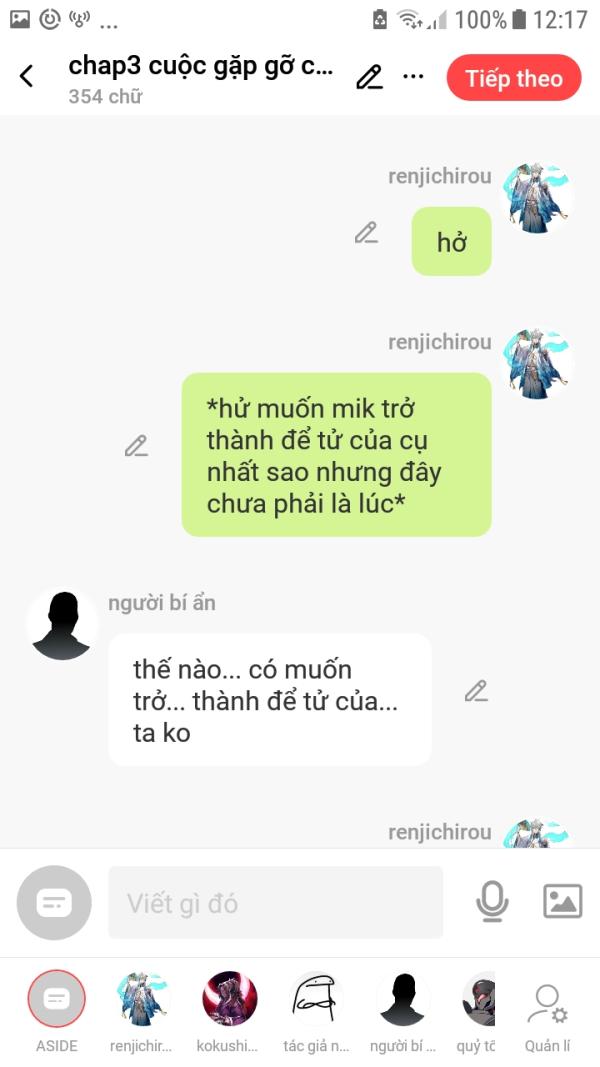Tap the gray aside button beside input
The image size is (600, 1067).
pos(54,902)
